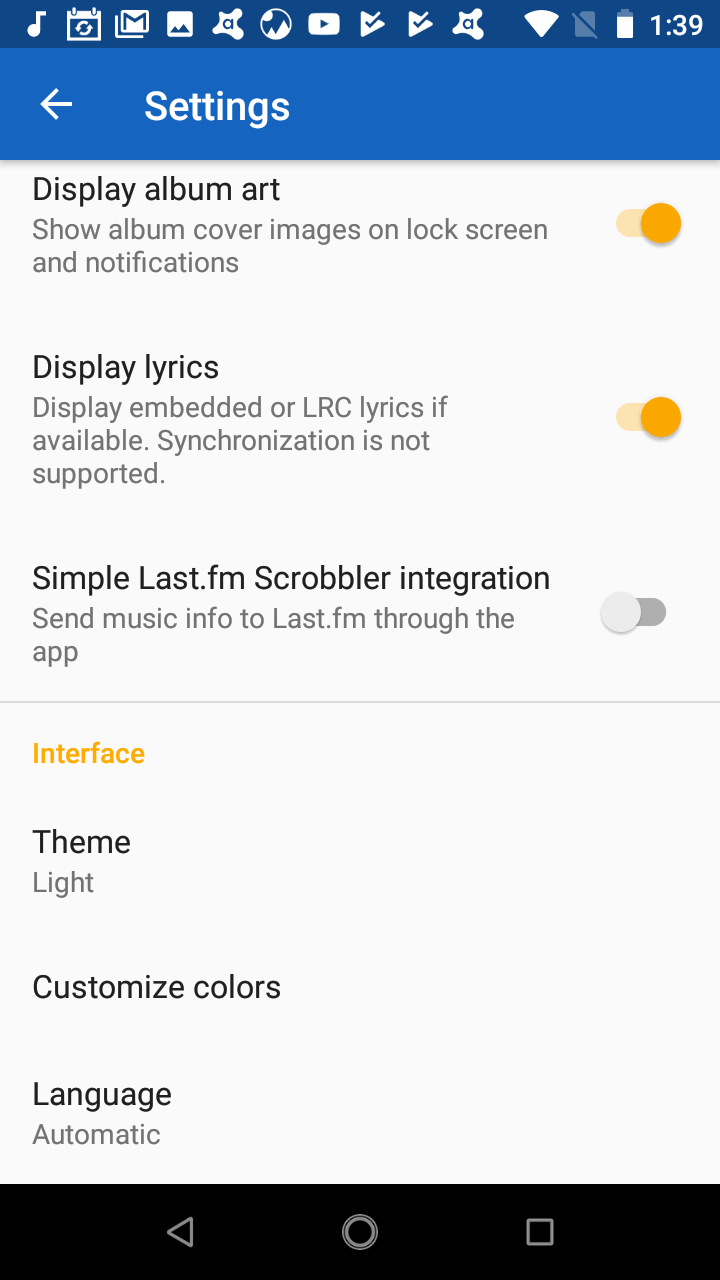Image resolution: width=720 pixels, height=1280 pixels.
Task: Tap the Back navigation triangle
Action: point(180,1231)
